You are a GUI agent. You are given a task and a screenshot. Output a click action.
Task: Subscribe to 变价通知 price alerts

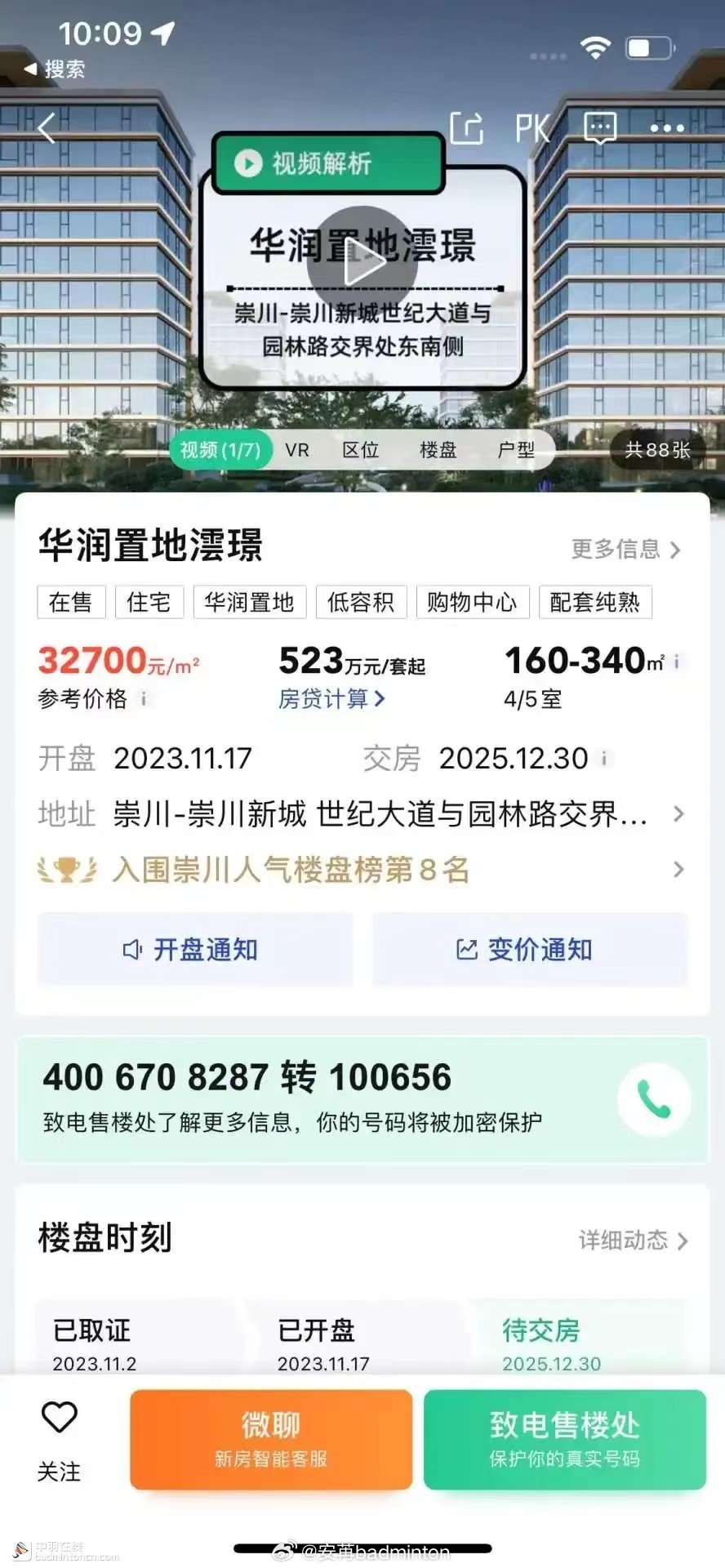click(x=530, y=950)
